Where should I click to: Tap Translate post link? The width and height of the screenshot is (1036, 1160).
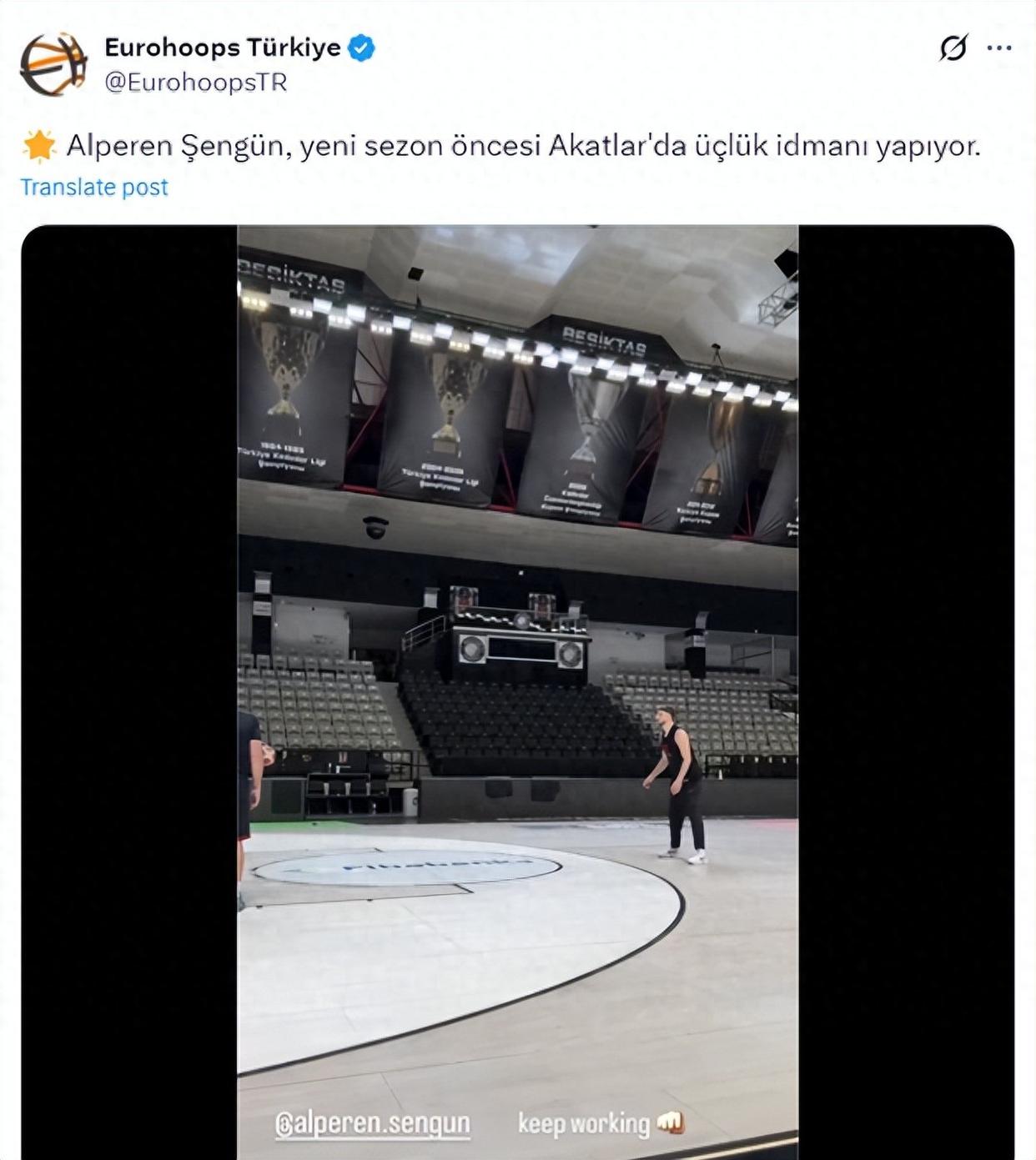[94, 187]
